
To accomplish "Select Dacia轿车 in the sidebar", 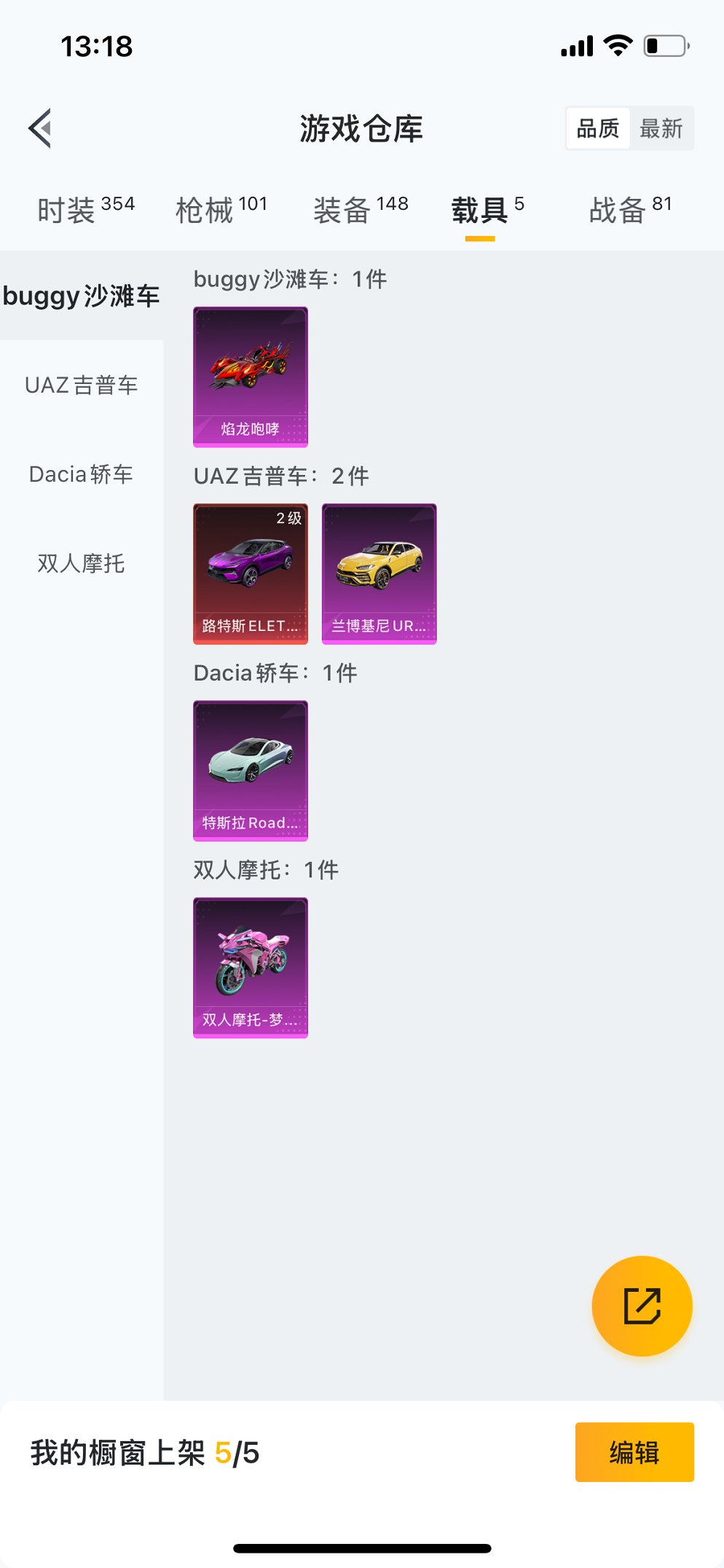I will 82,474.
